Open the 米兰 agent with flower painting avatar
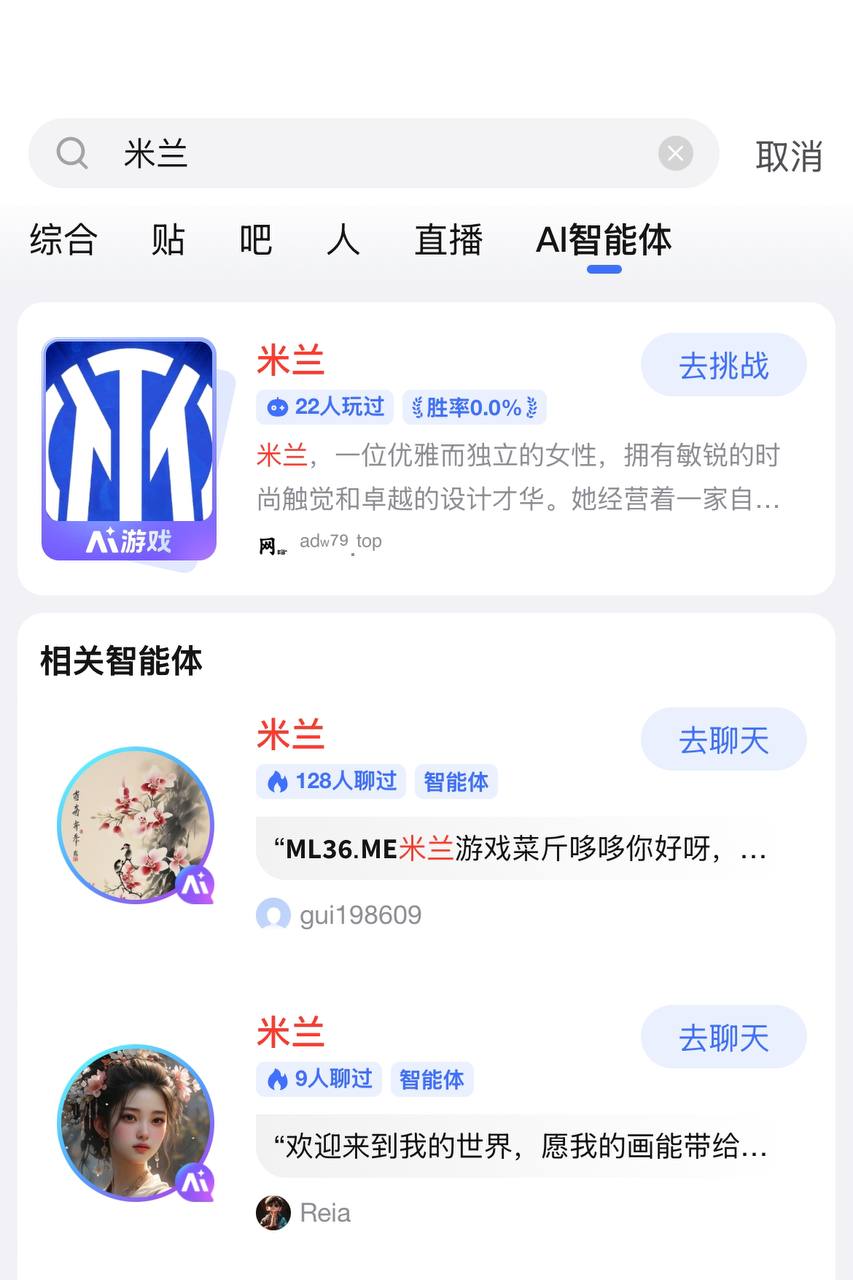The height and width of the screenshot is (1280, 853). click(x=136, y=825)
